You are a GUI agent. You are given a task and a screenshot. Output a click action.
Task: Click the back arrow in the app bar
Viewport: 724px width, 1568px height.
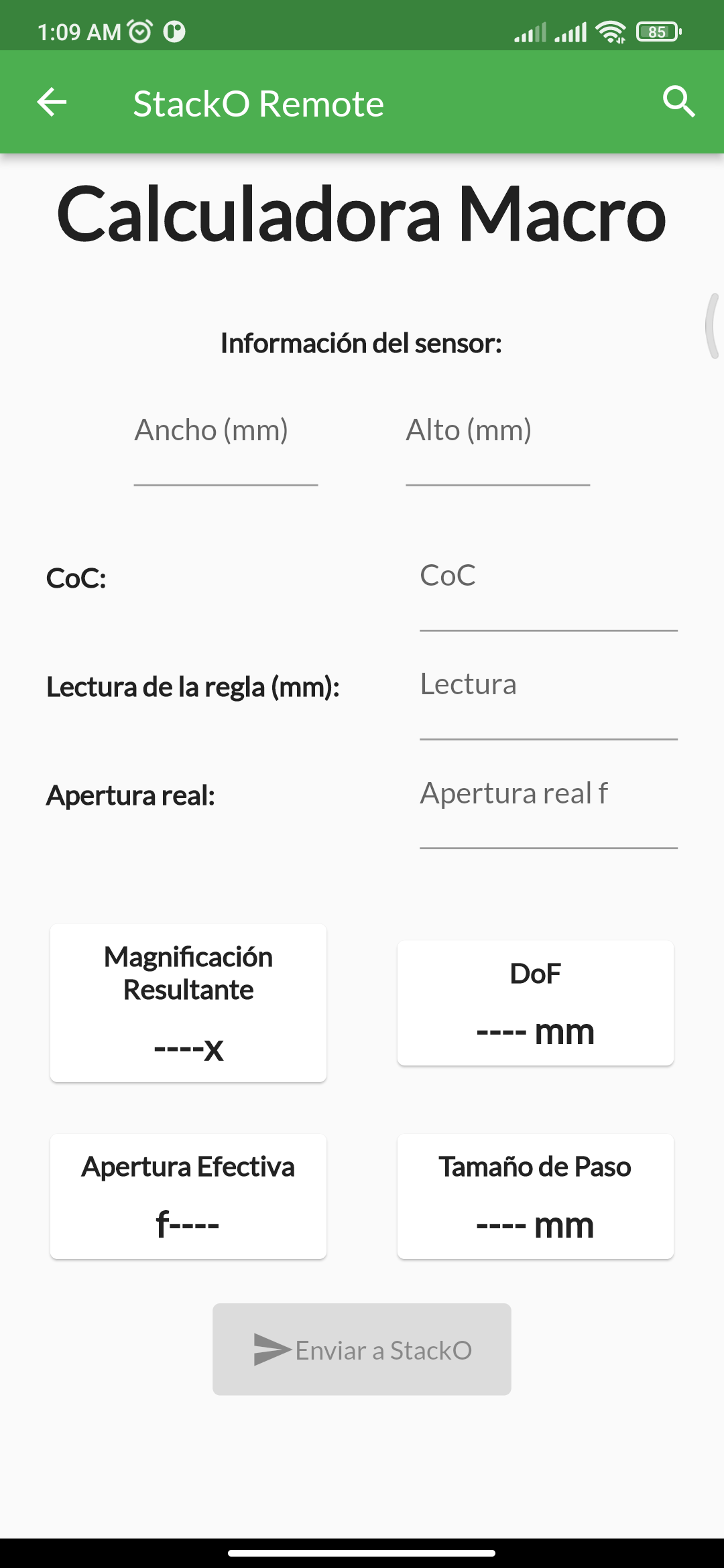tap(51, 103)
